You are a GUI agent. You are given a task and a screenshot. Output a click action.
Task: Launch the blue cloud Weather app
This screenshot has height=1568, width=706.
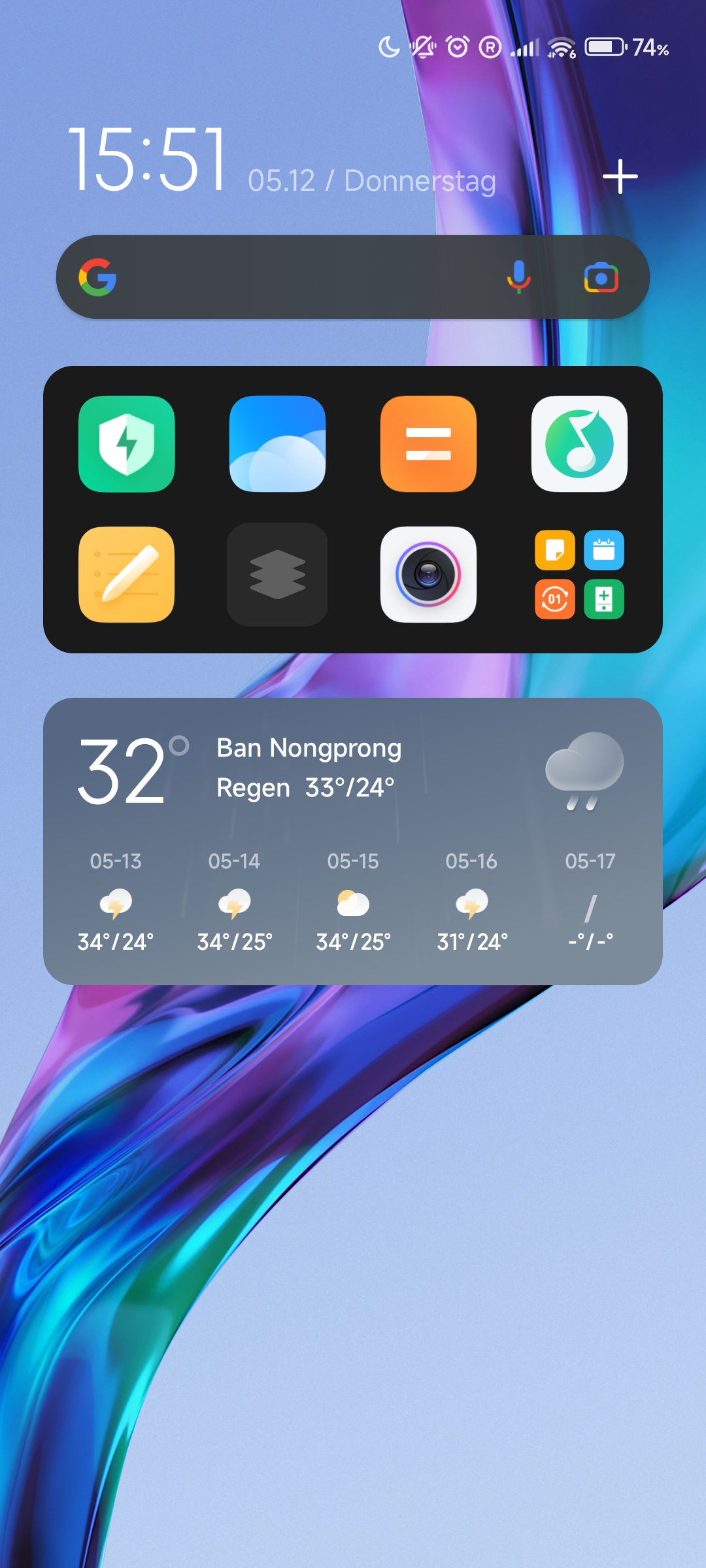[278, 444]
